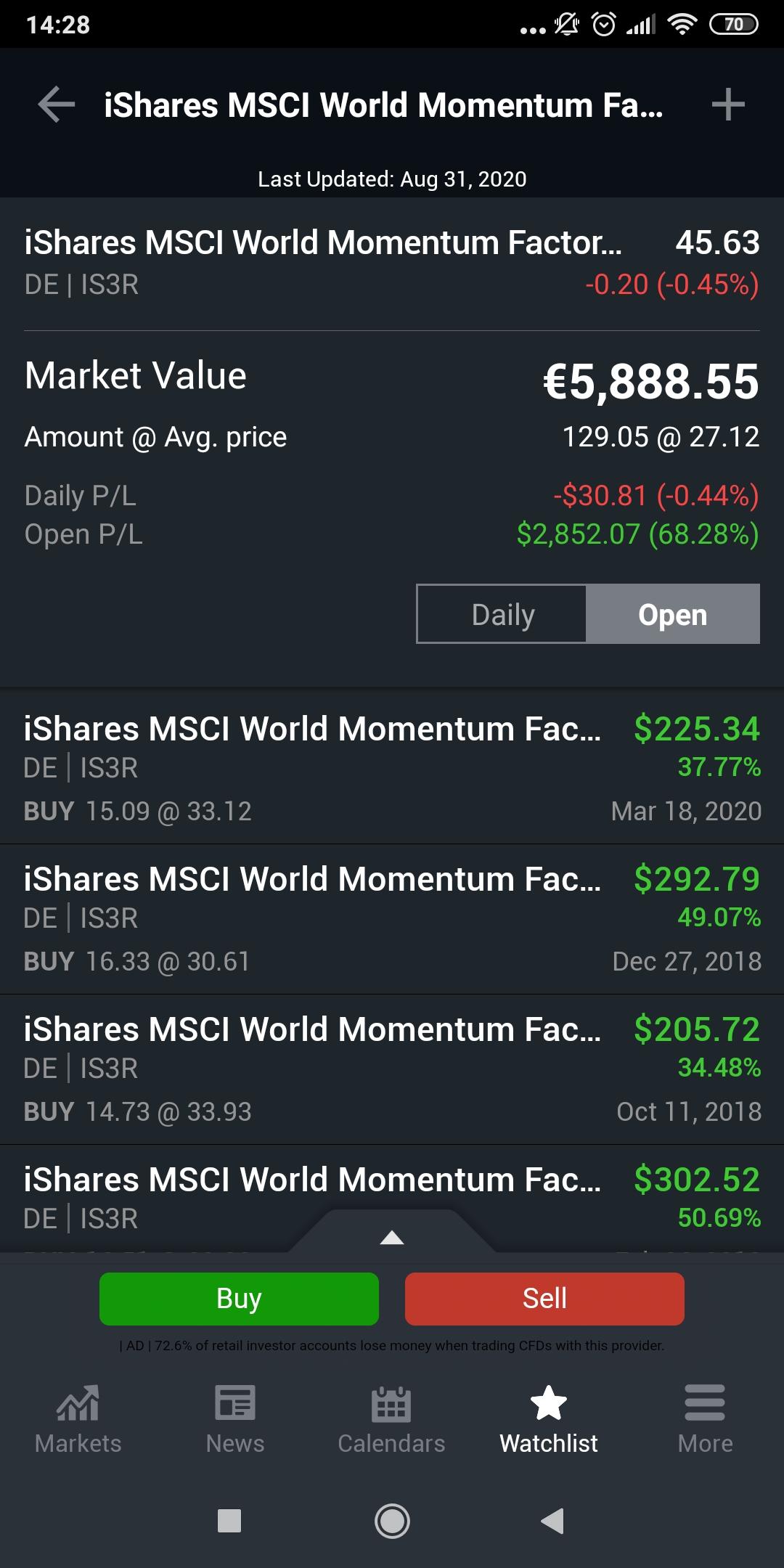
Task: Open the Mar 18, 2020 buy position
Action: pyautogui.click(x=392, y=768)
